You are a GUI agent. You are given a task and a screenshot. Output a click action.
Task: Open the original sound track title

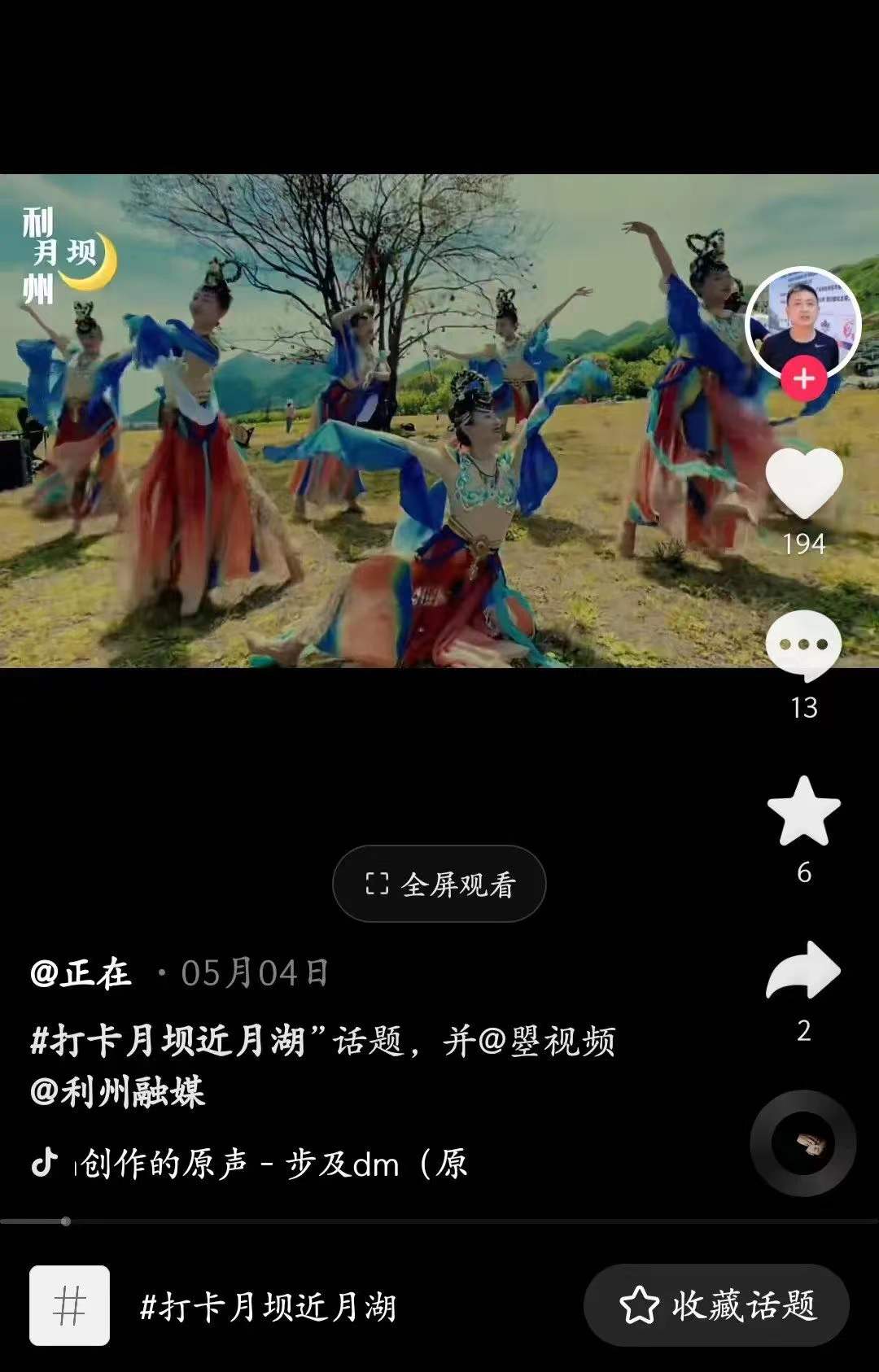tap(273, 1164)
